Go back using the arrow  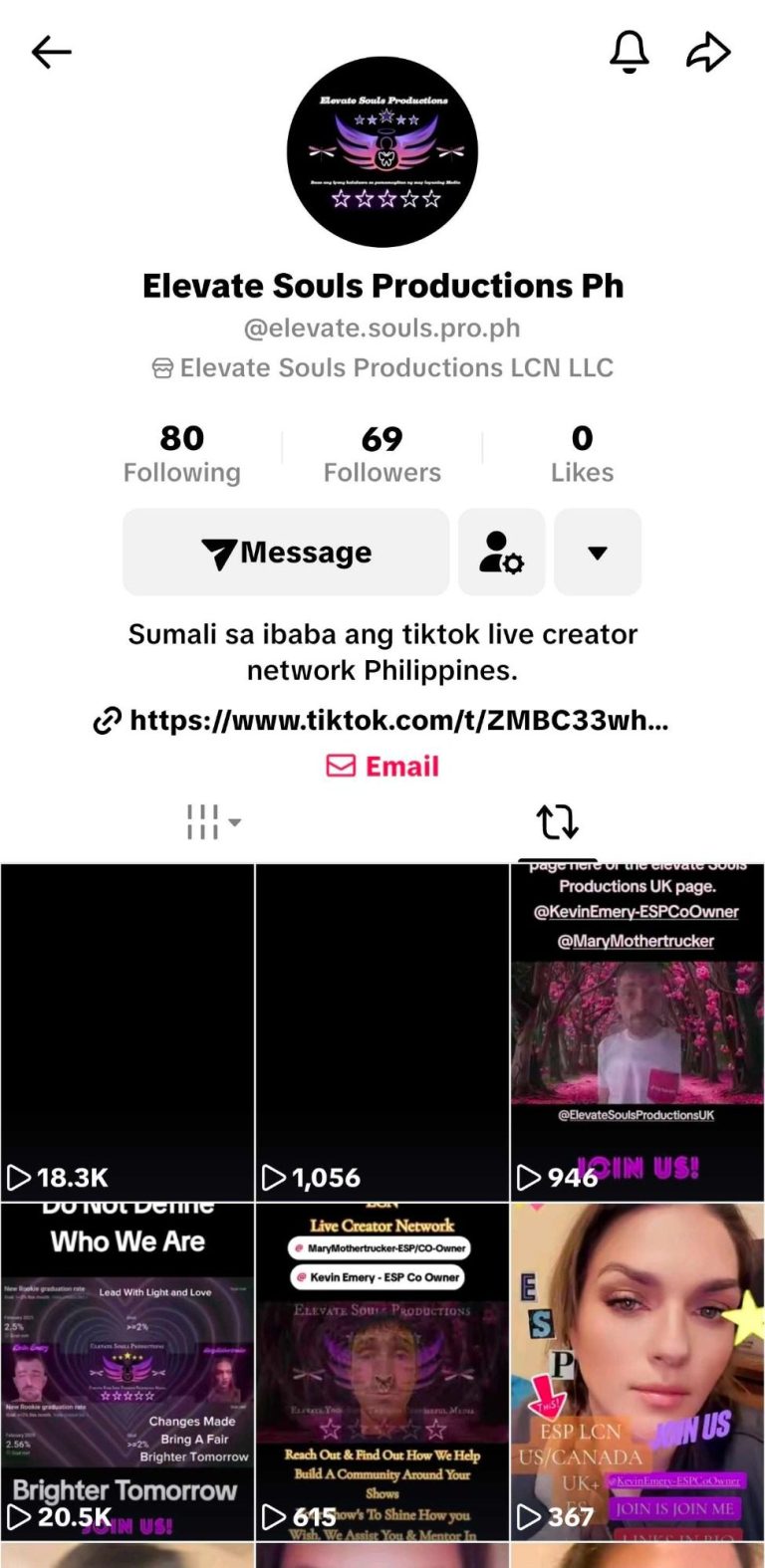pyautogui.click(x=52, y=52)
